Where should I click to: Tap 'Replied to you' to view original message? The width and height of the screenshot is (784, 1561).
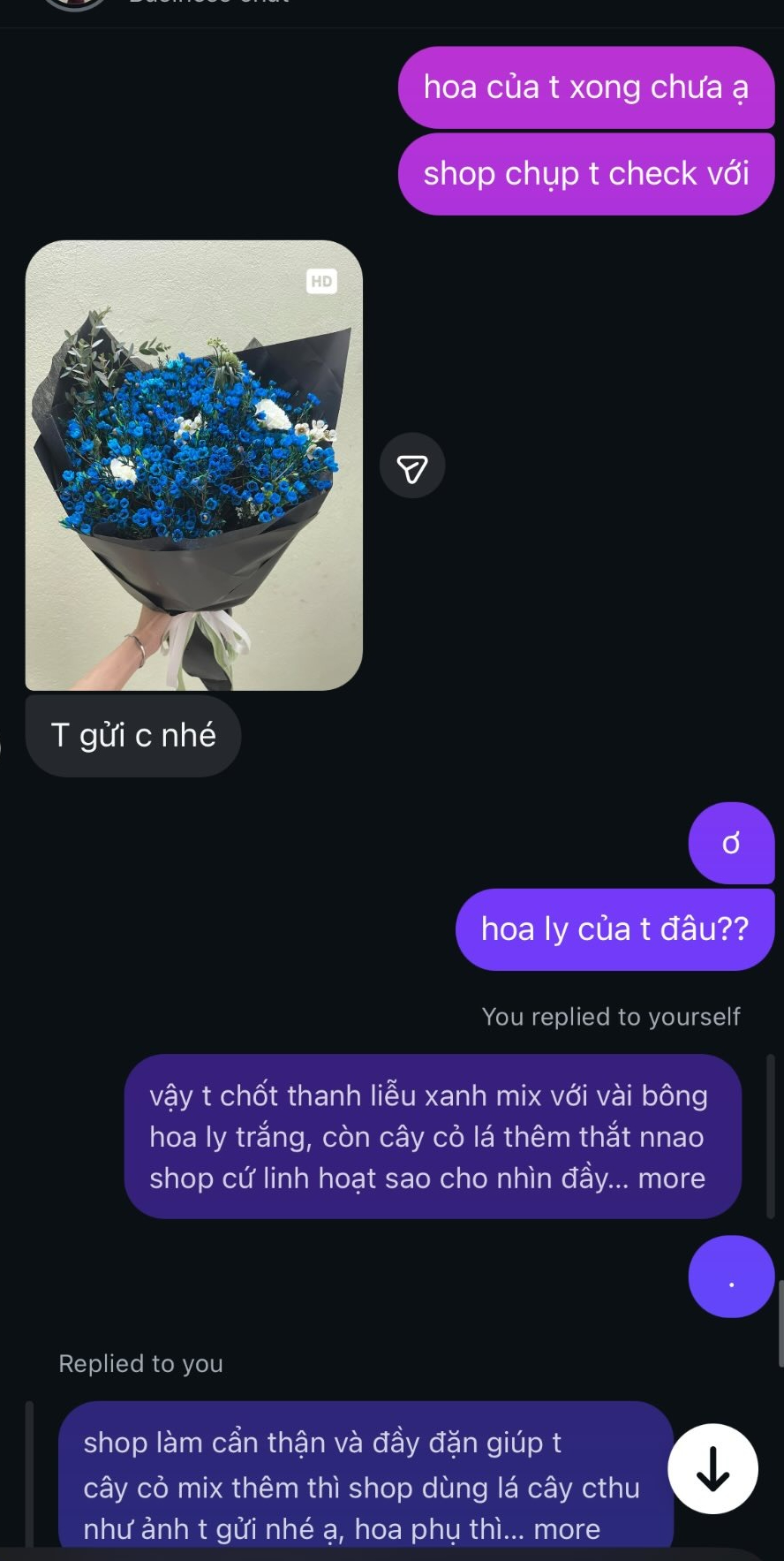tap(139, 1363)
